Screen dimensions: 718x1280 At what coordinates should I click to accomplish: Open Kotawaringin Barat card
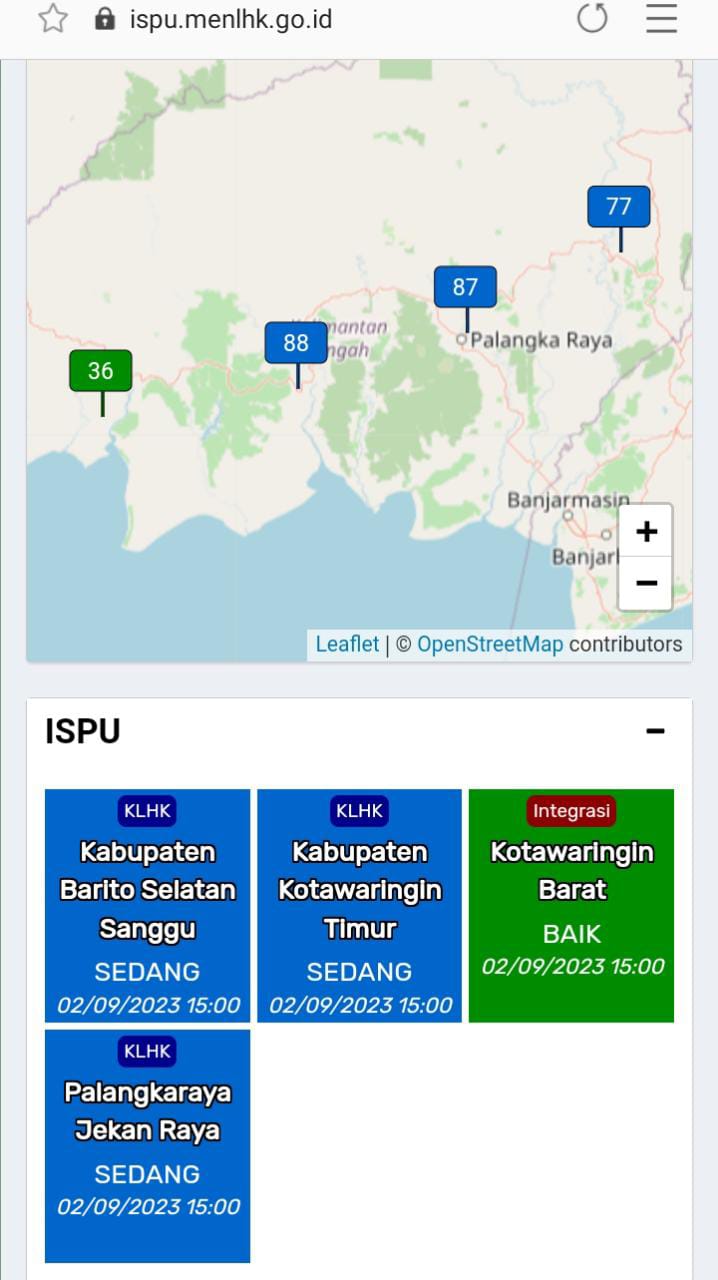pyautogui.click(x=571, y=905)
